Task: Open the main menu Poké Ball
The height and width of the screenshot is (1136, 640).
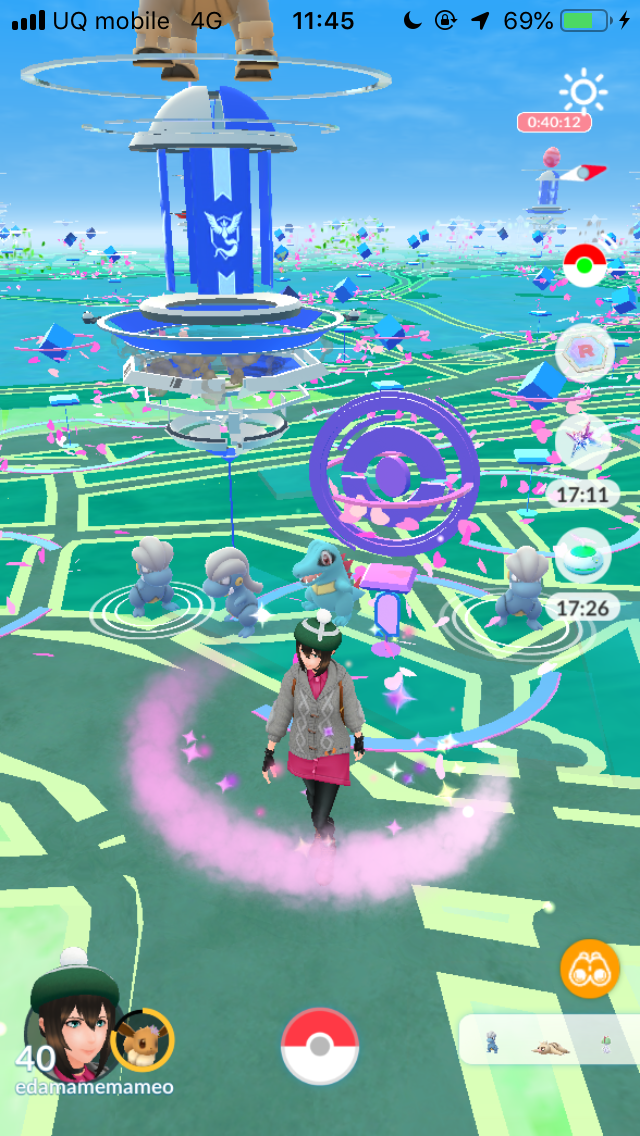Action: [320, 1046]
